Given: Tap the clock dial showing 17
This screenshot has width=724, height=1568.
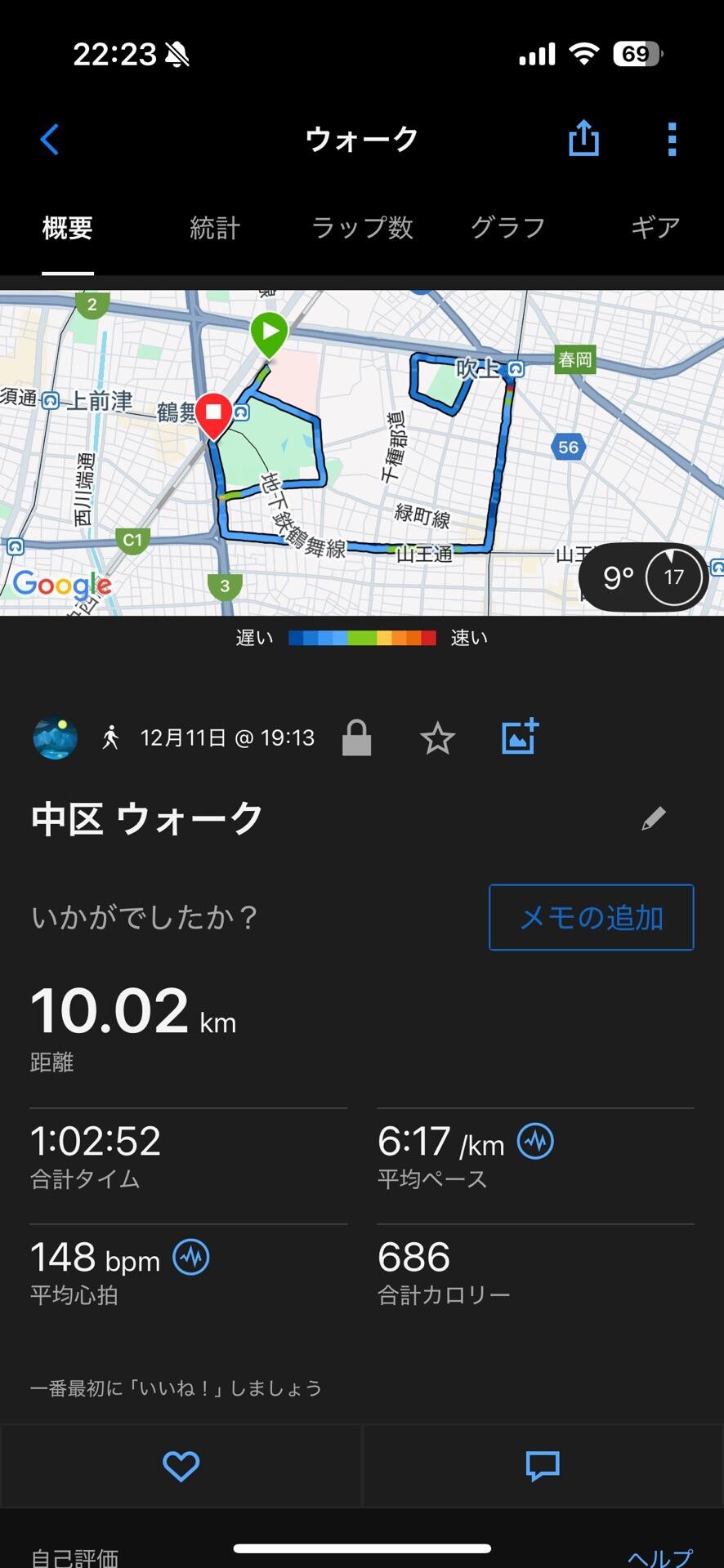Looking at the screenshot, I should [x=673, y=577].
